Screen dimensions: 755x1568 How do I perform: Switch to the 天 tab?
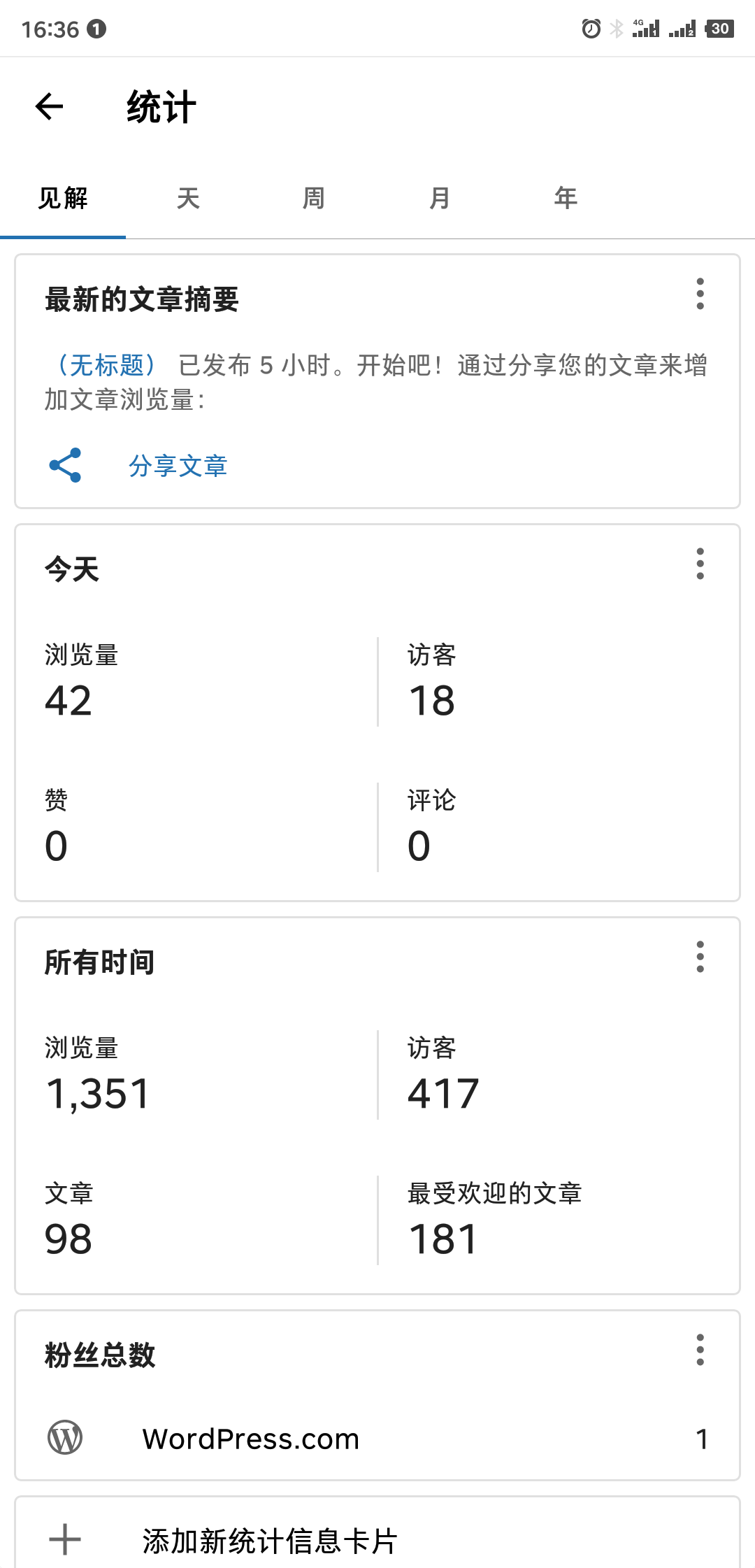pos(188,199)
